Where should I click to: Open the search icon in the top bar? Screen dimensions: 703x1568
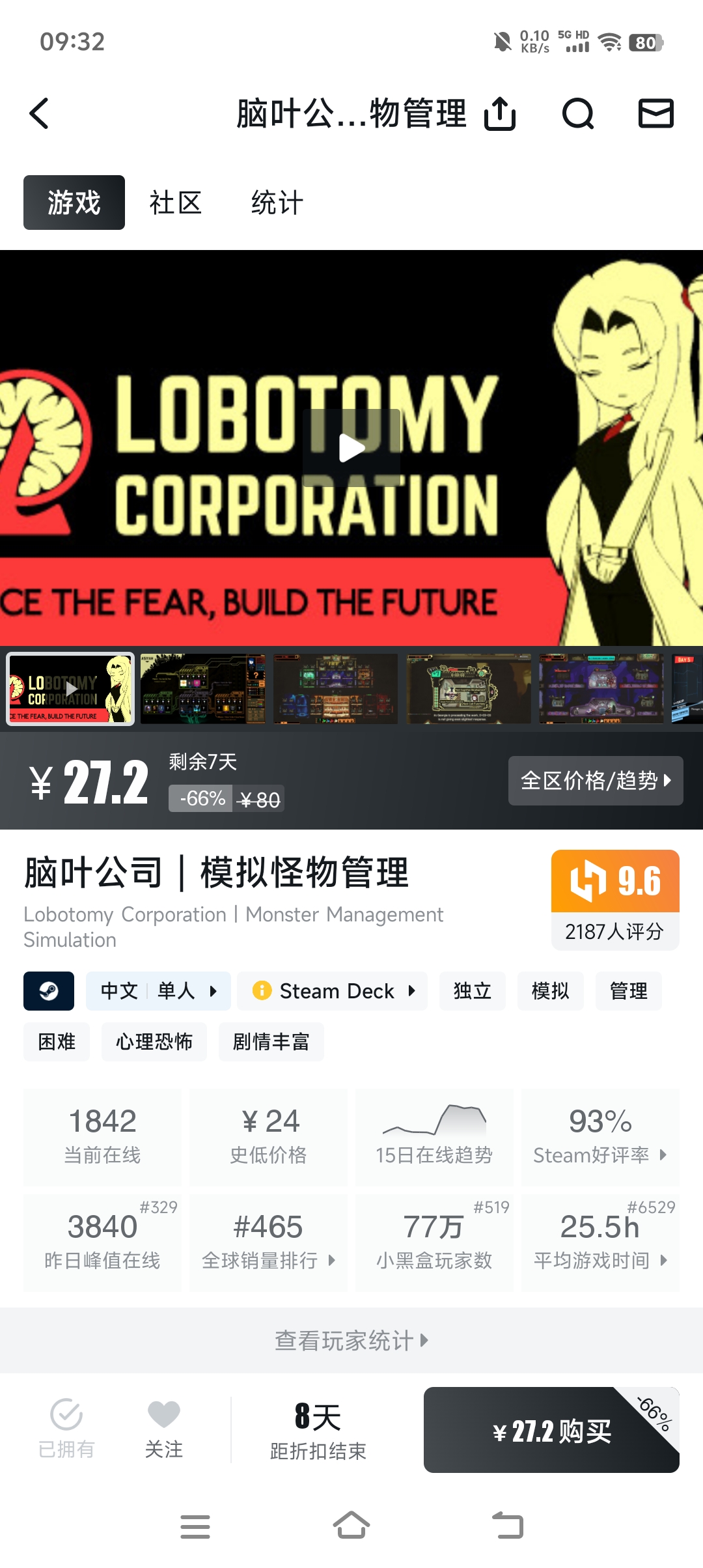click(578, 114)
